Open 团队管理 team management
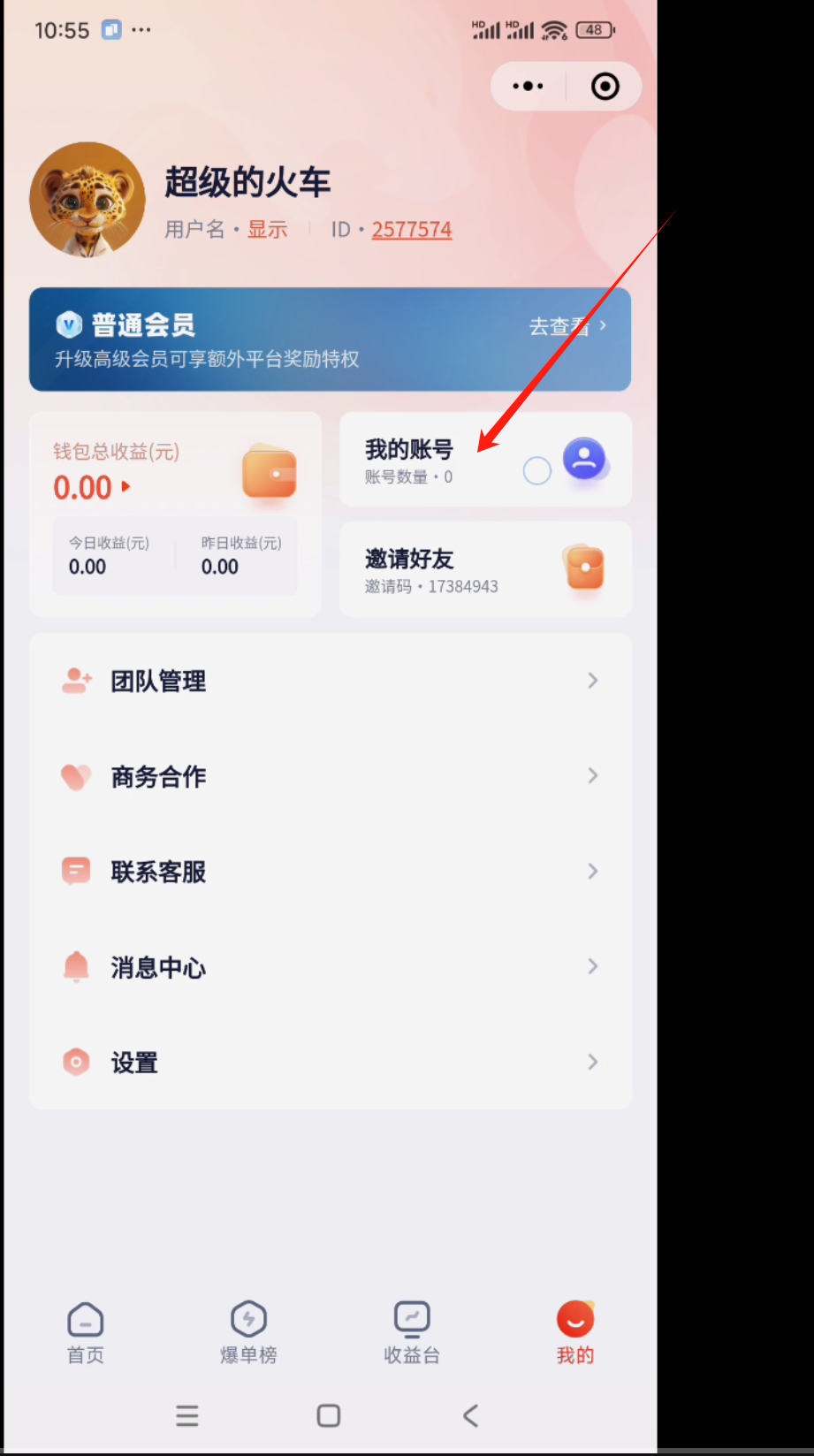 point(329,681)
